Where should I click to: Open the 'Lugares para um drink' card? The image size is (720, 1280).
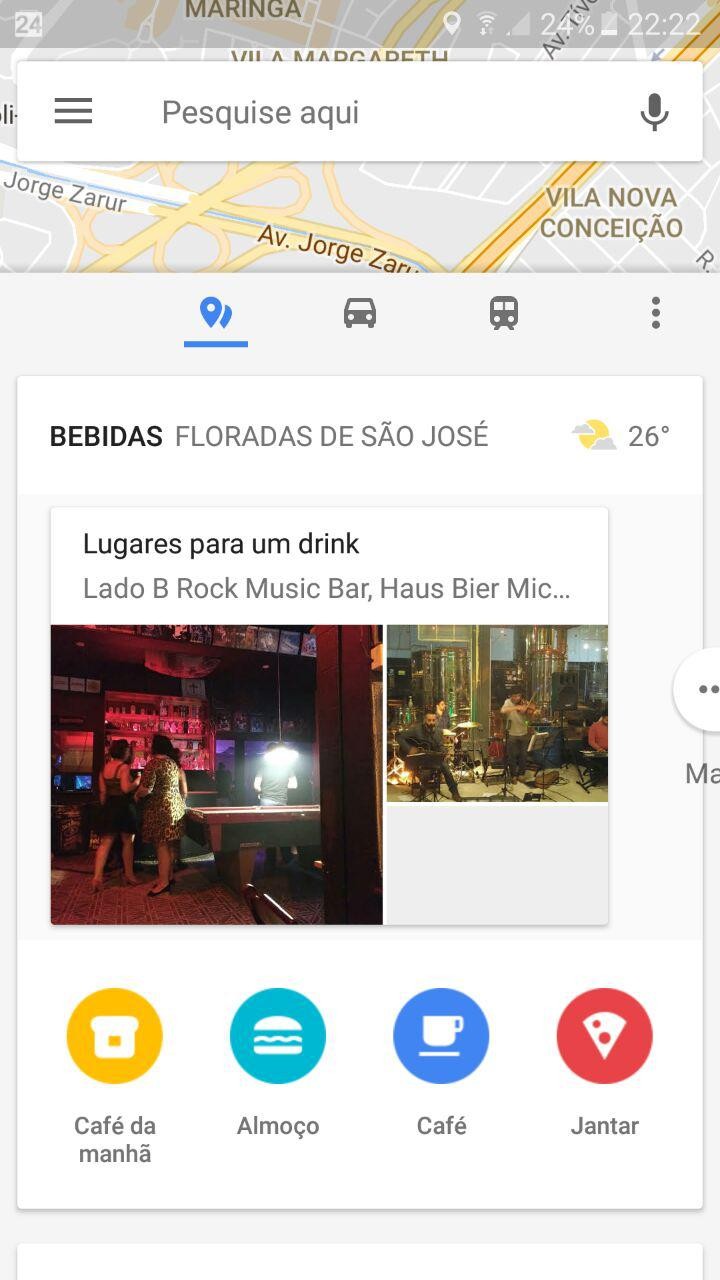pyautogui.click(x=329, y=715)
